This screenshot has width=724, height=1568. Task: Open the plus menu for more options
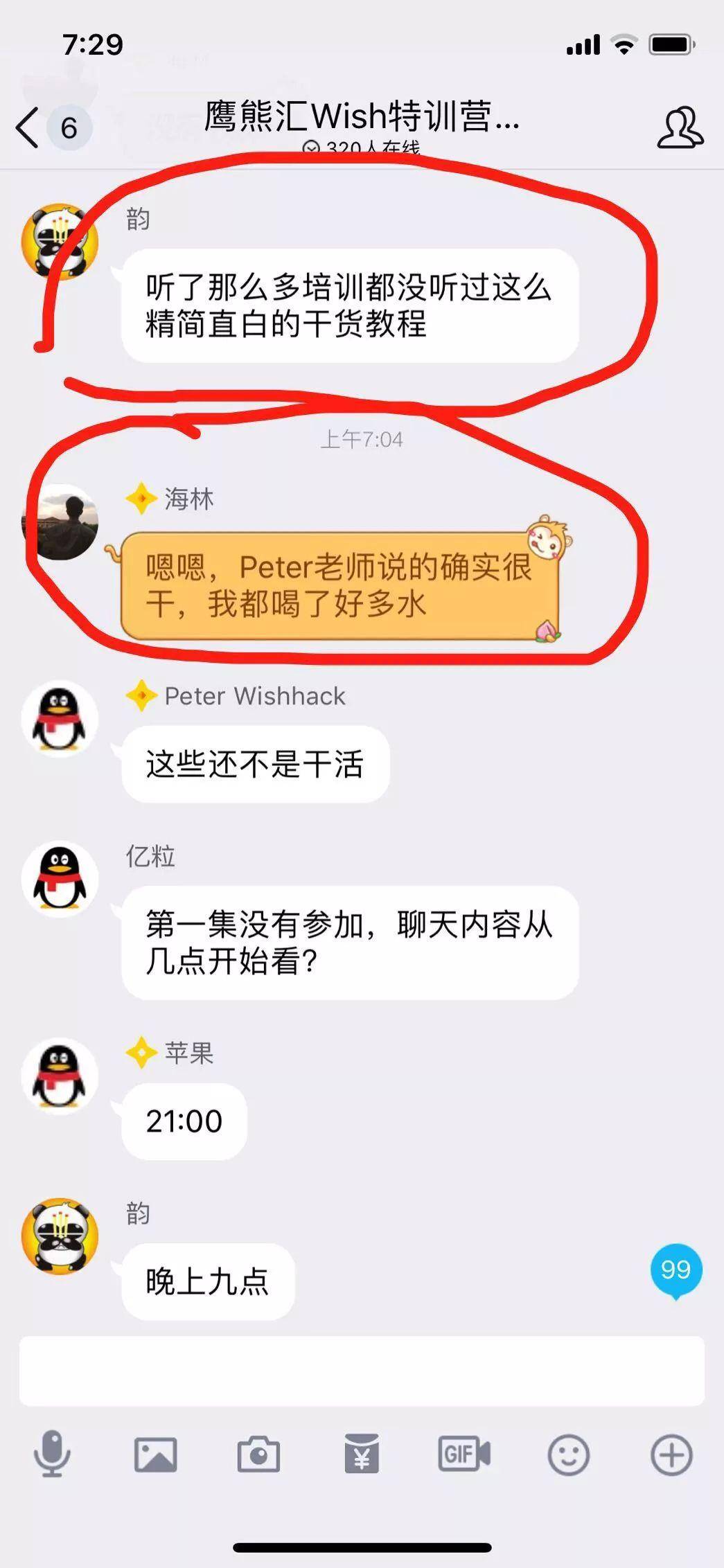tap(671, 1454)
